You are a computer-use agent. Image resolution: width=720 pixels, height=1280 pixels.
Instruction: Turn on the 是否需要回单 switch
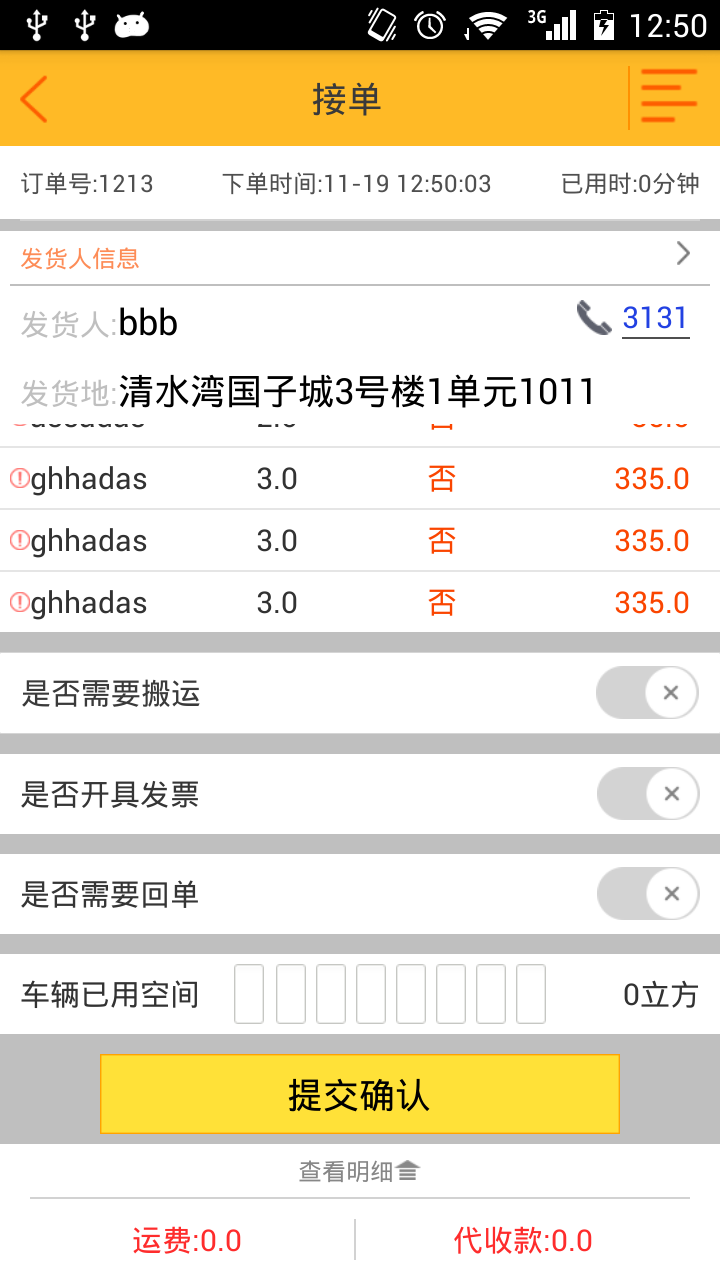(x=647, y=894)
